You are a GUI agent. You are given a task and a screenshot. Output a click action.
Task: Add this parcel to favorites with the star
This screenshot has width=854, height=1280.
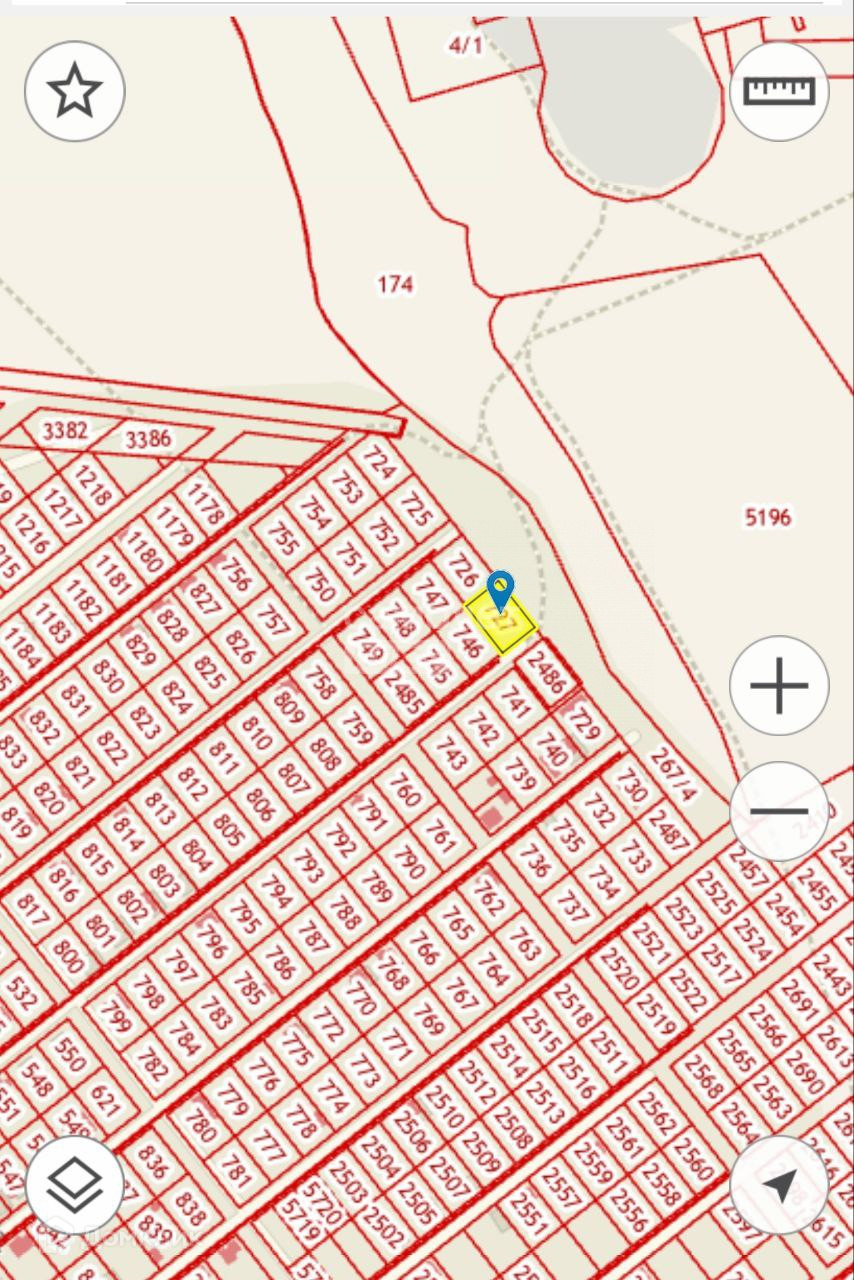point(75,91)
